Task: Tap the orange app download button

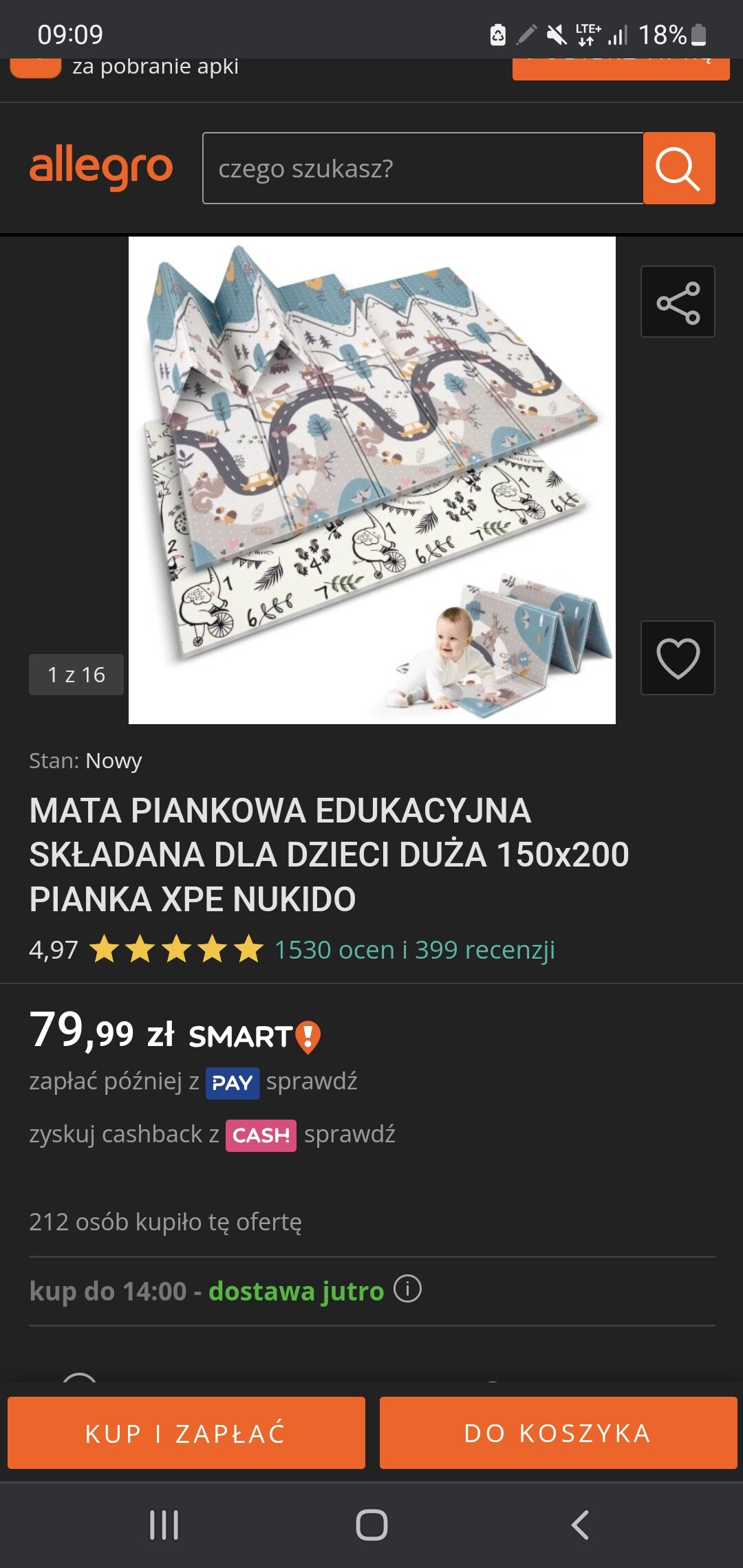Action: click(x=621, y=69)
